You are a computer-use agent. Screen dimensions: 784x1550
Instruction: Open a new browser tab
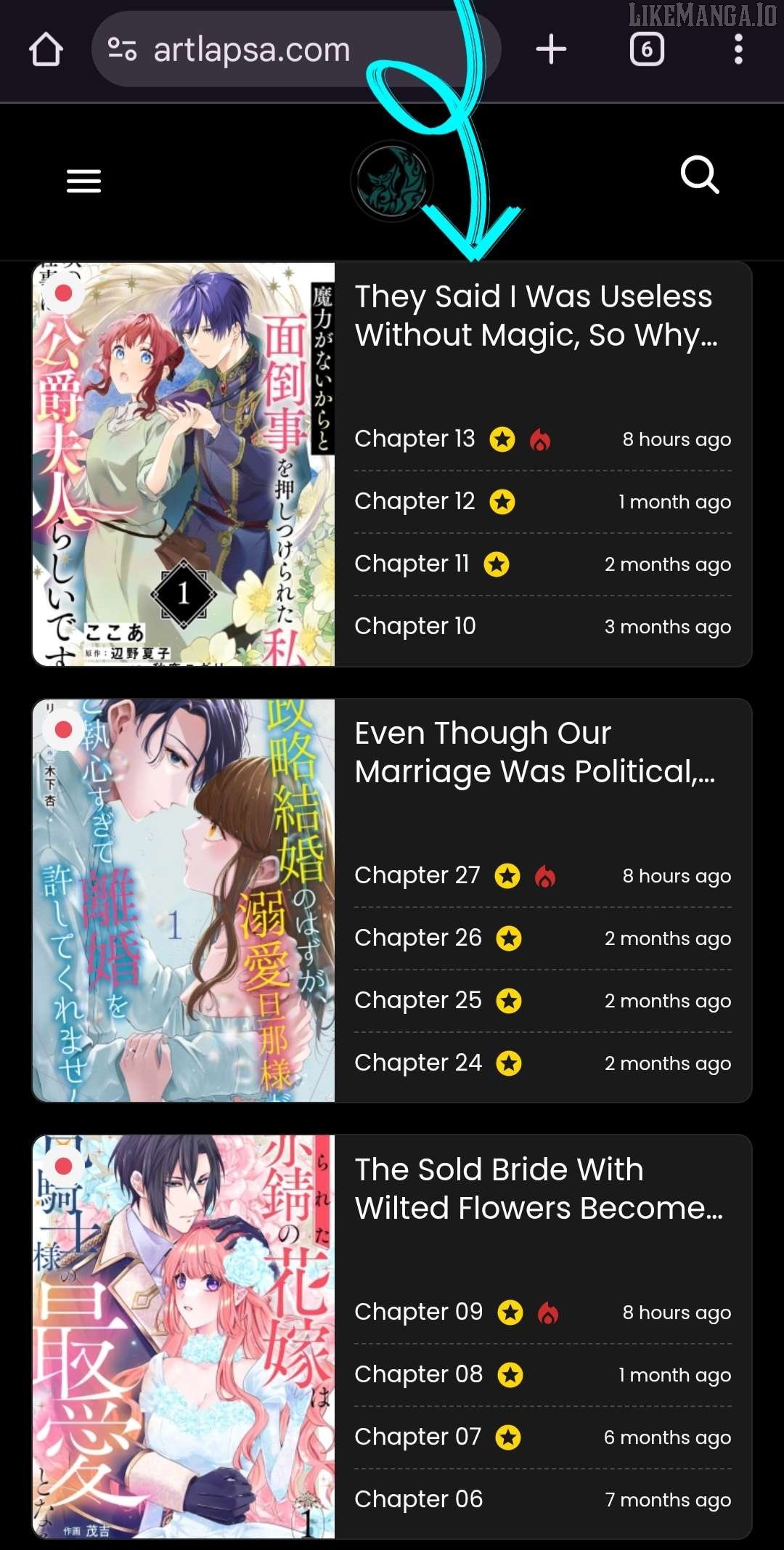(x=551, y=50)
